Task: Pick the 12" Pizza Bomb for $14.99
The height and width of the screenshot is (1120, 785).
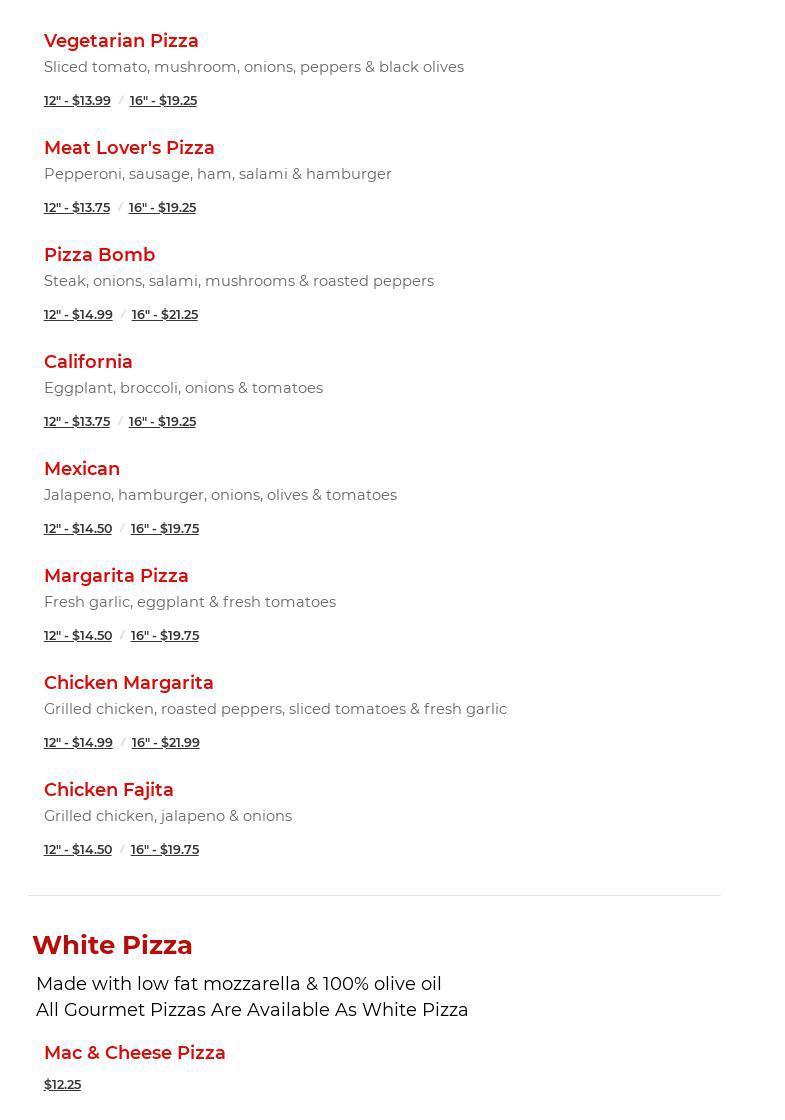Action: tap(78, 315)
